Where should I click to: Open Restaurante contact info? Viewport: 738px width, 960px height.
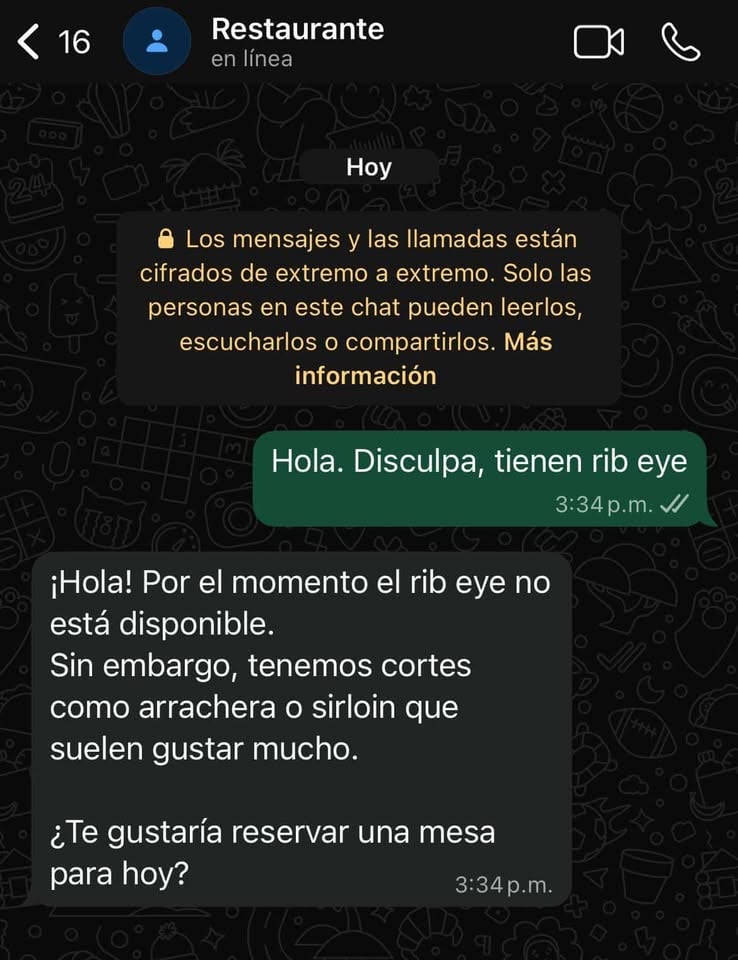pyautogui.click(x=297, y=42)
